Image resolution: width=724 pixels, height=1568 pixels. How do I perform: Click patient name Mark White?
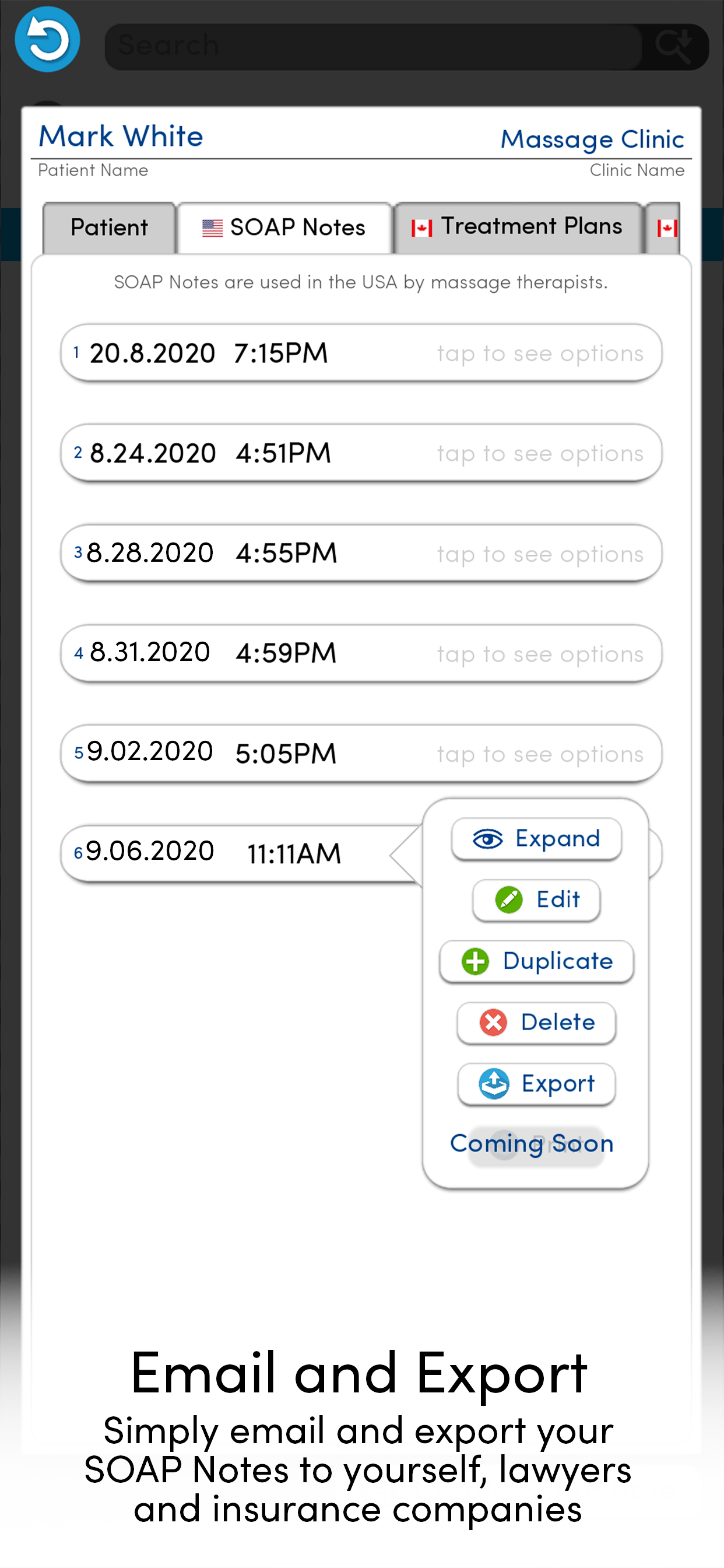120,136
